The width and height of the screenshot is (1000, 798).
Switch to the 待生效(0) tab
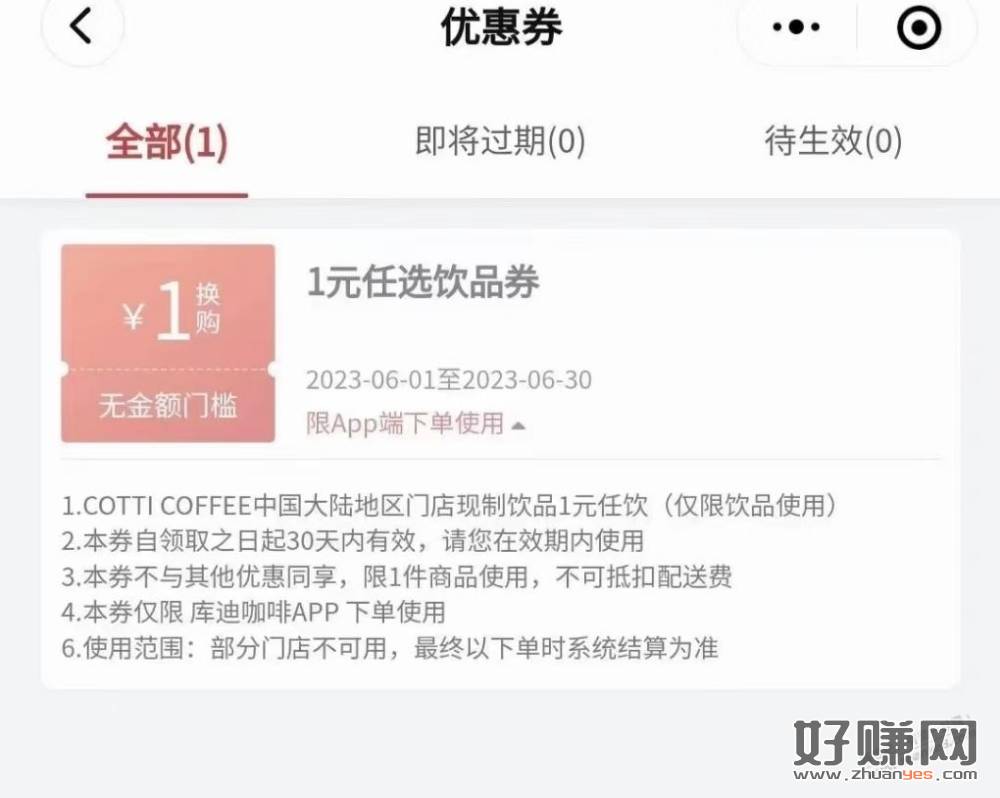[832, 141]
